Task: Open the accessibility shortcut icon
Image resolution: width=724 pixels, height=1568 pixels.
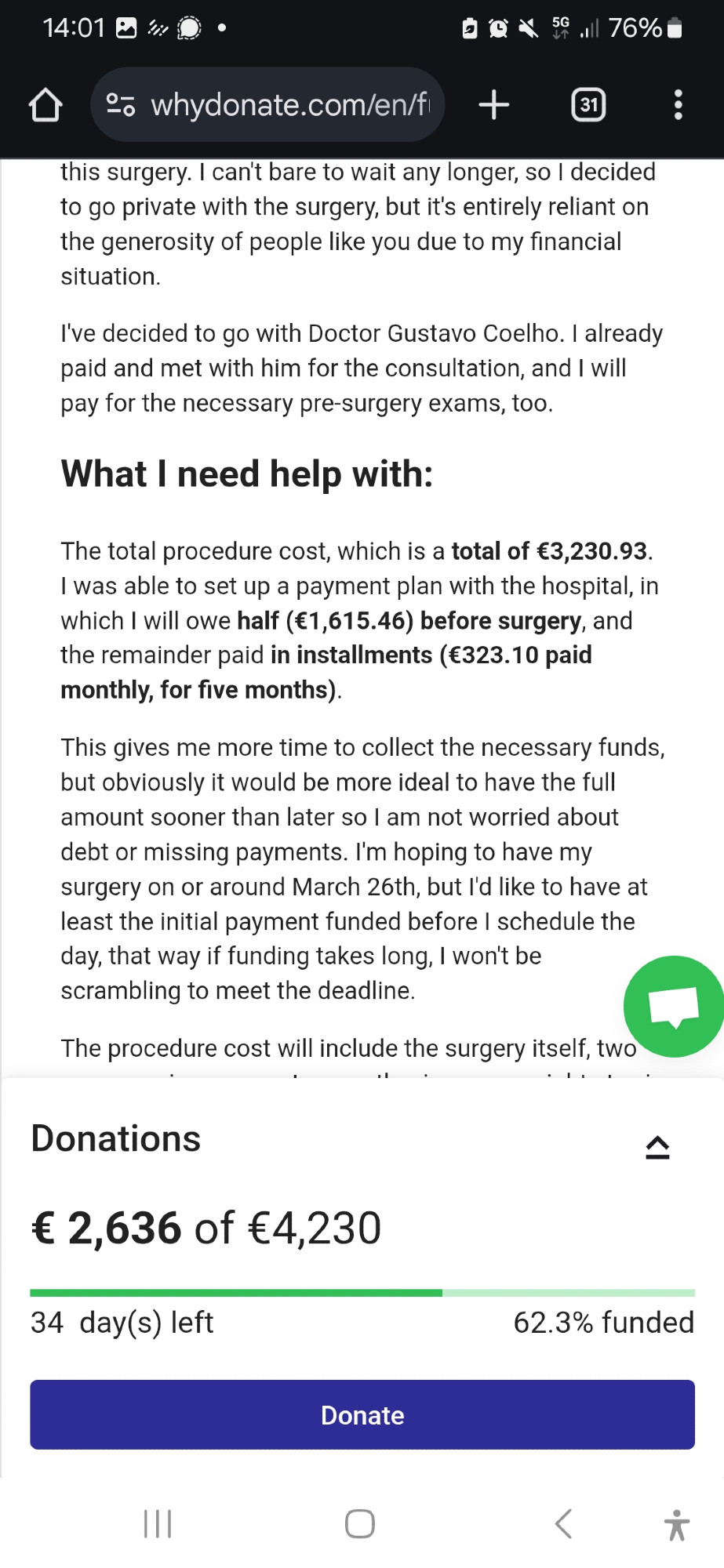Action: (x=676, y=1524)
